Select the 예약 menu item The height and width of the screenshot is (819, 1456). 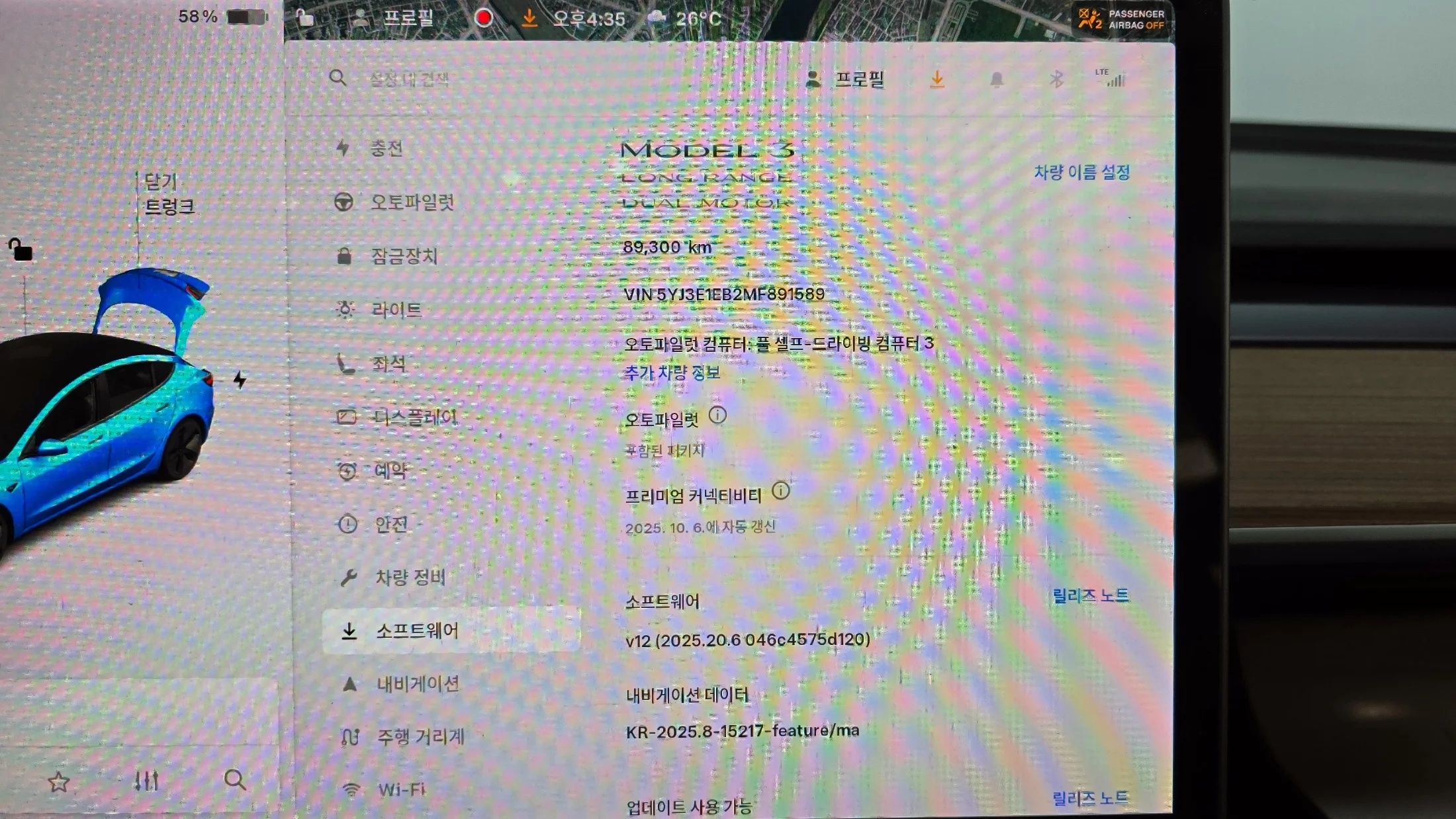390,470
